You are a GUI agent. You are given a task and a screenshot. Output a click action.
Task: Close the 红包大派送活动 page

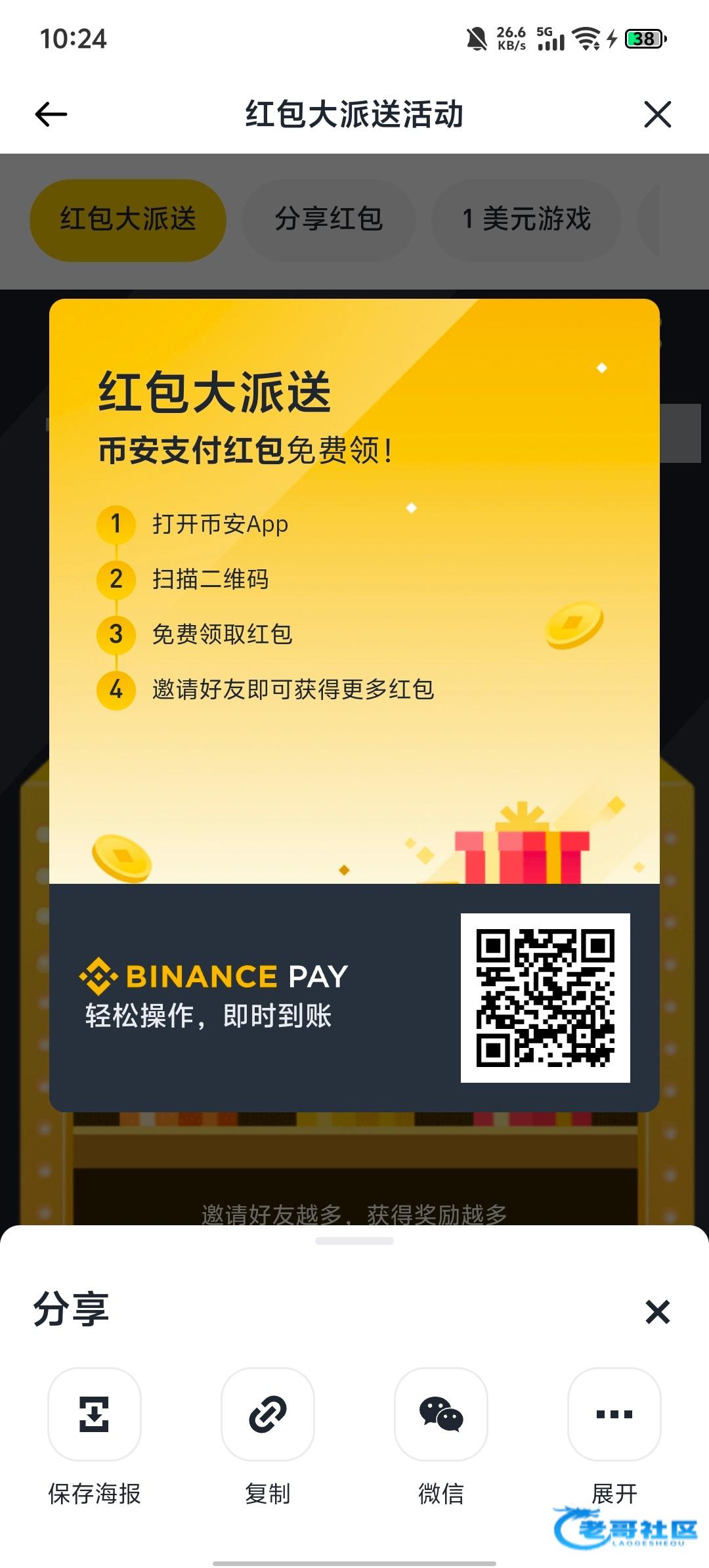[x=657, y=114]
